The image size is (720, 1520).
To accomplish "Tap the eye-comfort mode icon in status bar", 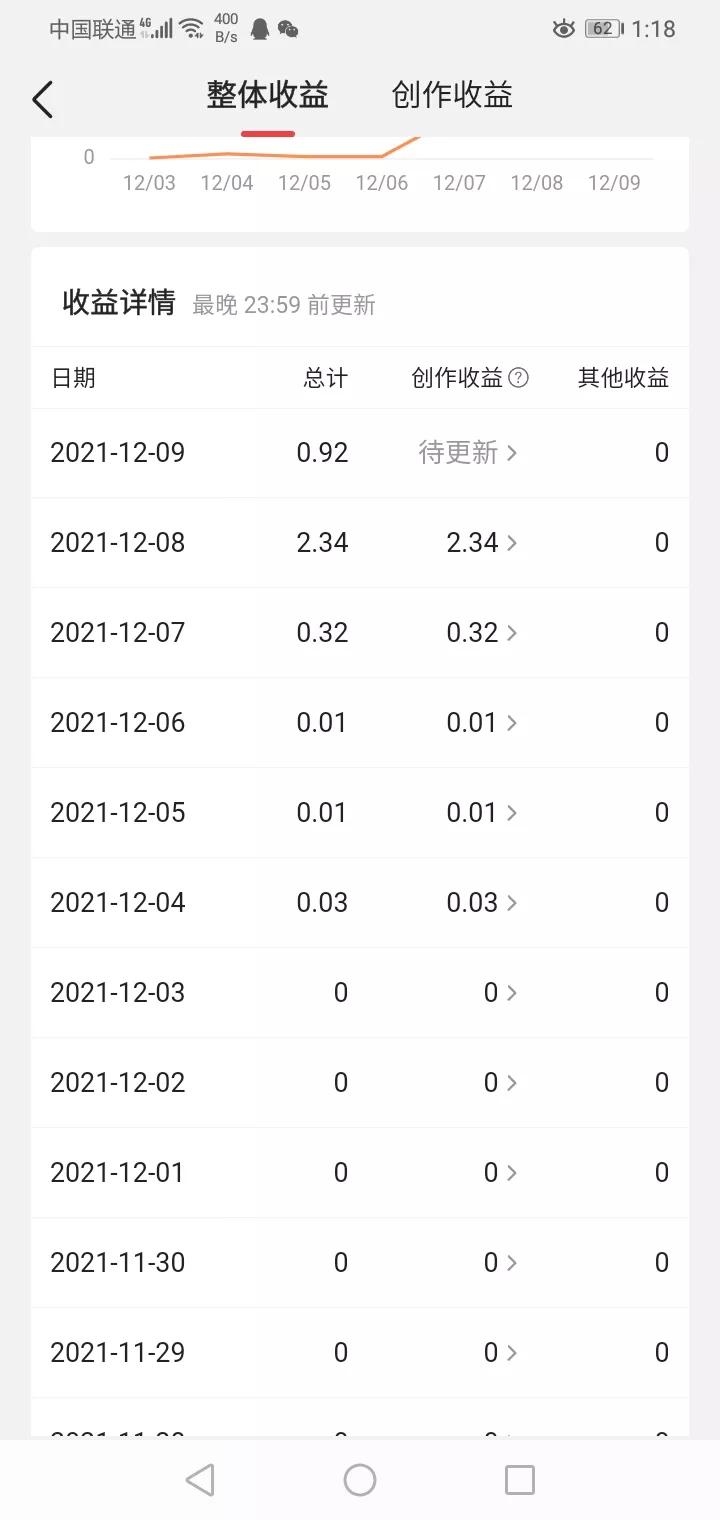I will [563, 29].
